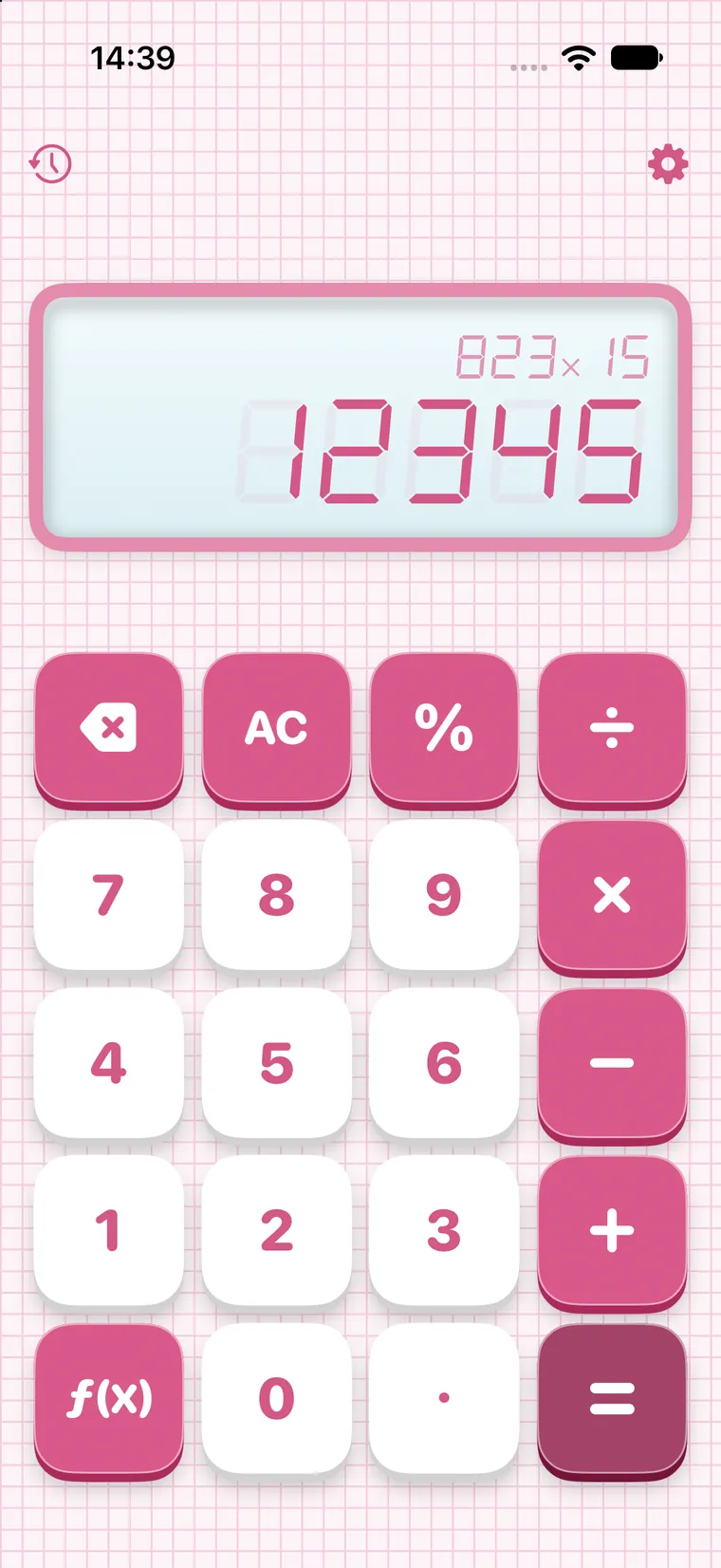Enter the digit 6

(444, 1063)
